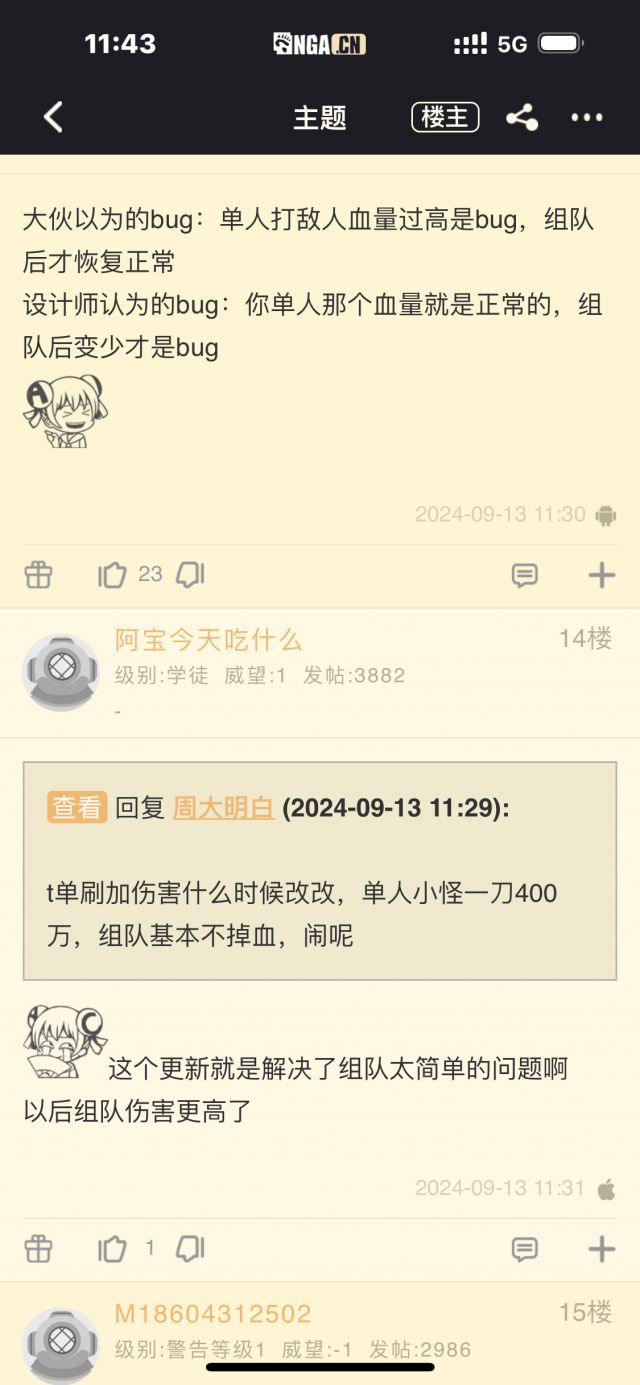Share this thread
The width and height of the screenshot is (640, 1385).
[x=521, y=118]
